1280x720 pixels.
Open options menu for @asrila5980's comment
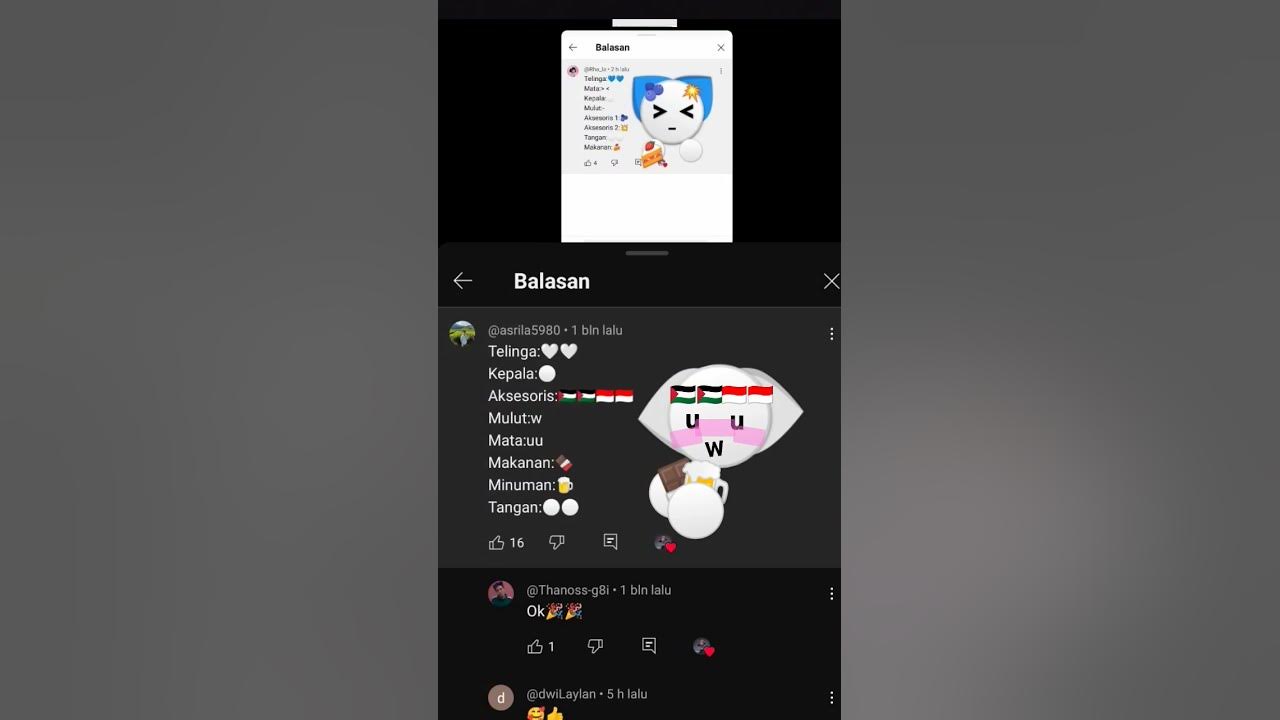(x=831, y=334)
